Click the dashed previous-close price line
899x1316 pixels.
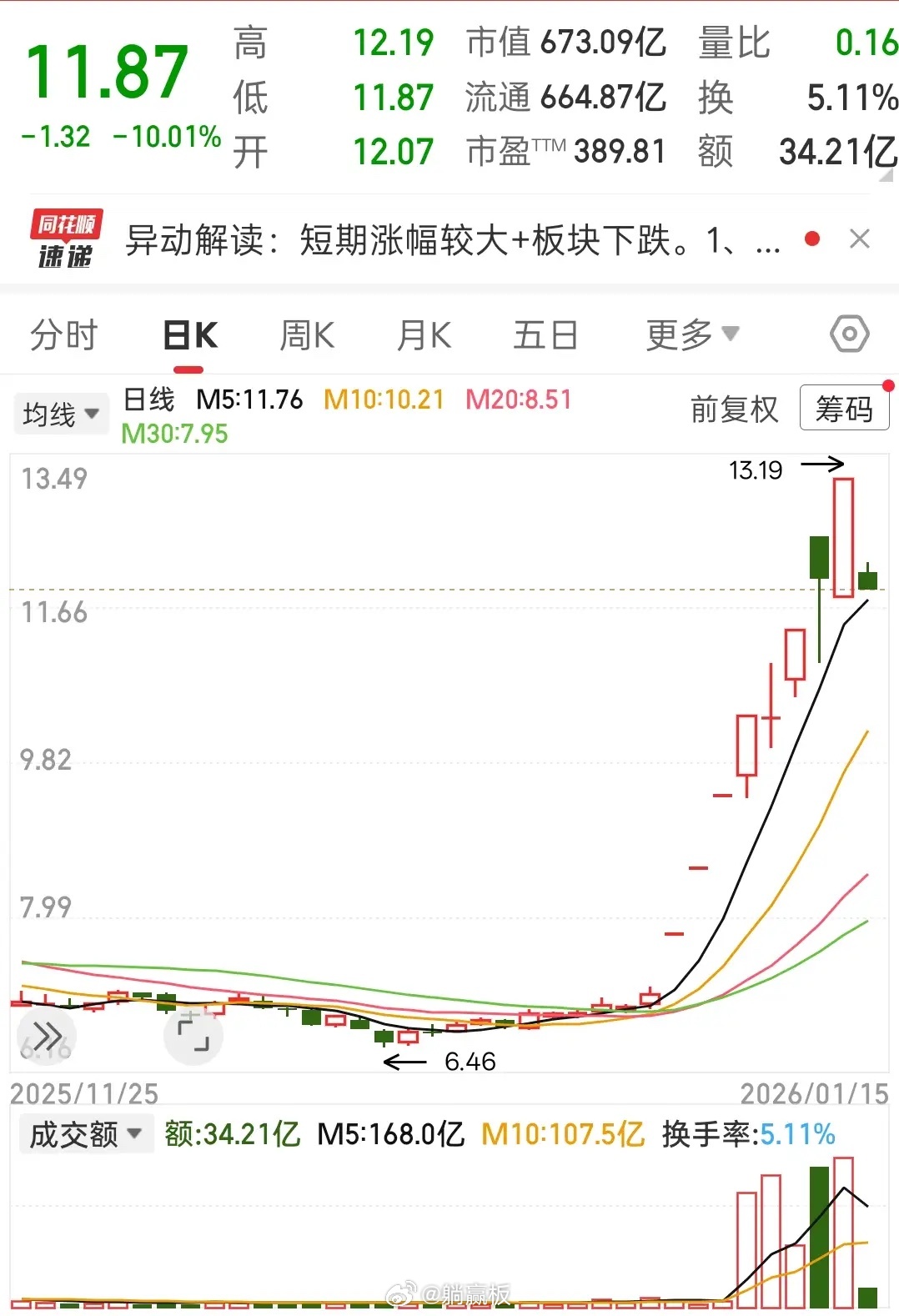click(417, 588)
